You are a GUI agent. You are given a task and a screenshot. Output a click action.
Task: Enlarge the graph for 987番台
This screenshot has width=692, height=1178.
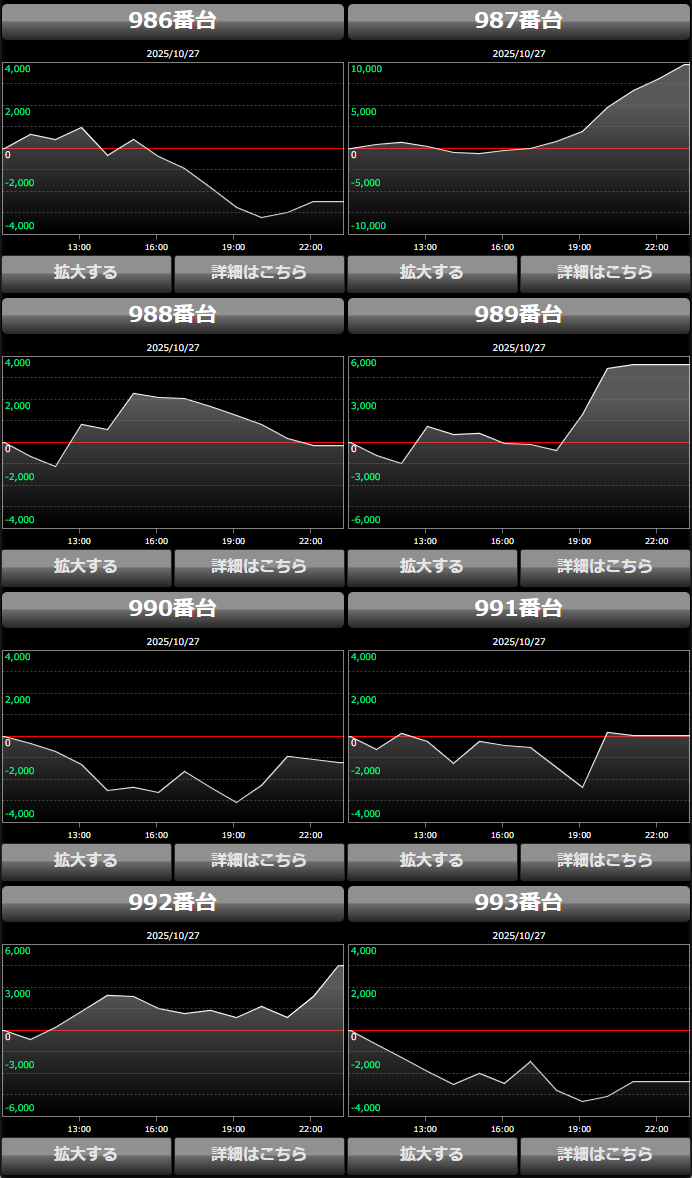pos(432,272)
